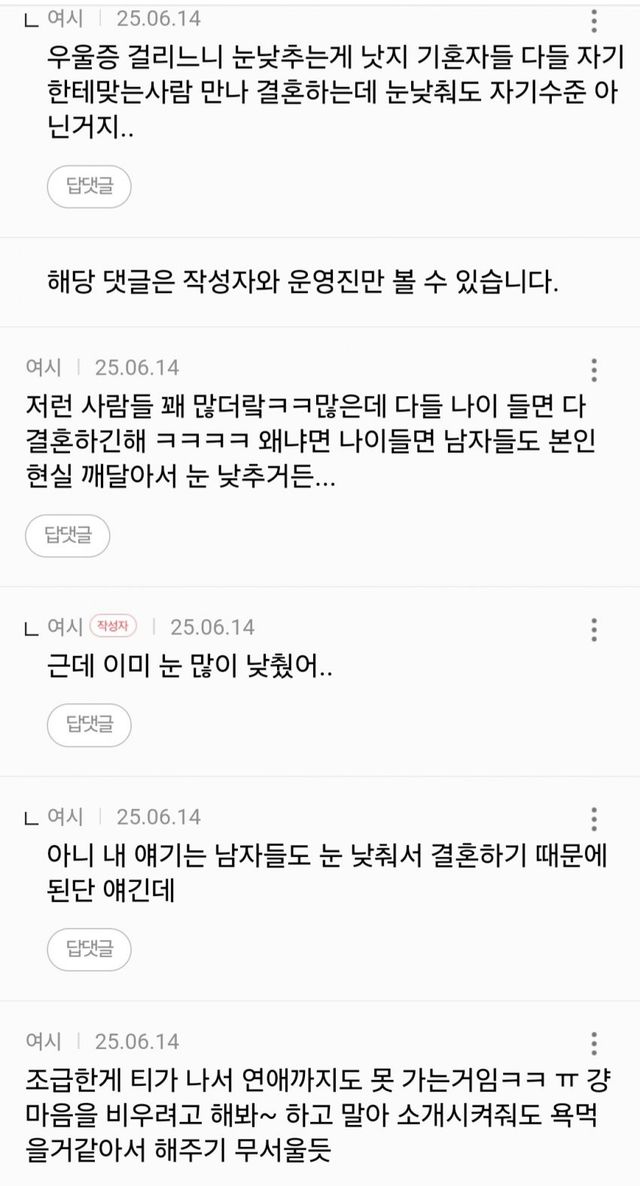Tap 답댓글 under 근데 이미 눈 많이 낮췄어
640x1186 pixels.
point(89,725)
